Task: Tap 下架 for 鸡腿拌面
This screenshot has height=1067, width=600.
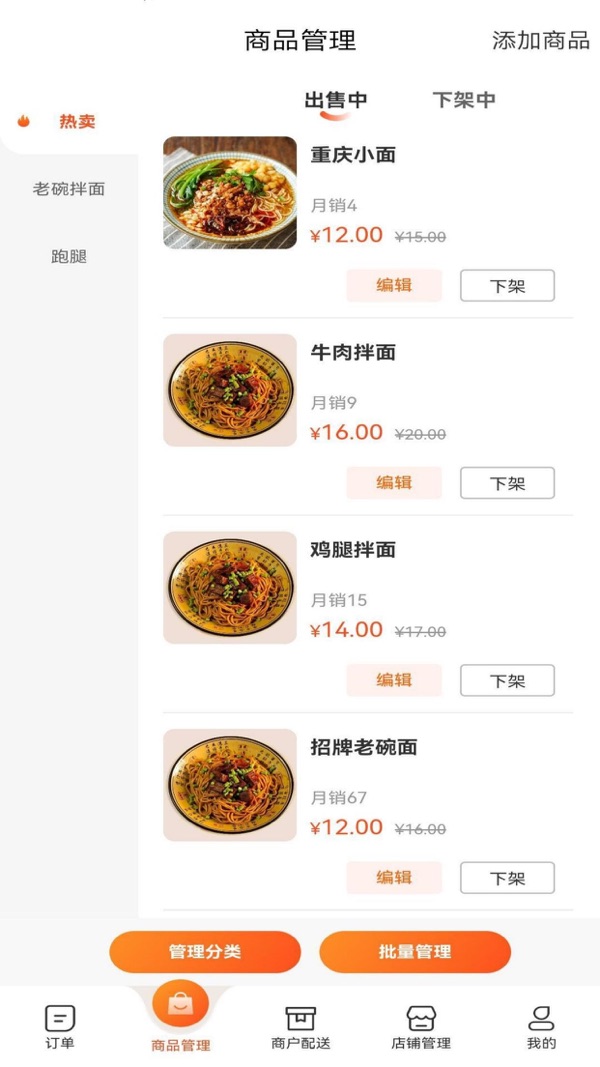Action: 507,680
